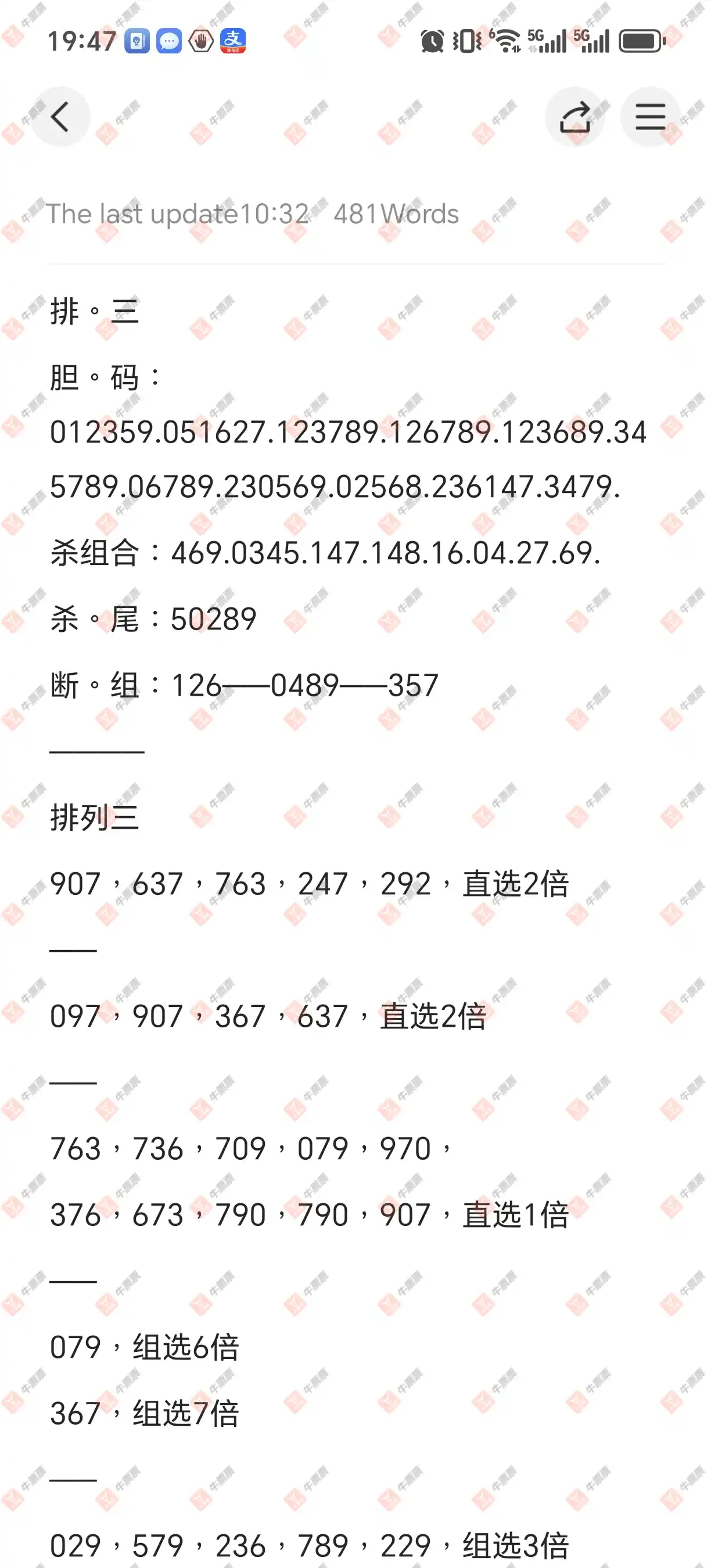
Task: Open the share icon
Action: [575, 117]
